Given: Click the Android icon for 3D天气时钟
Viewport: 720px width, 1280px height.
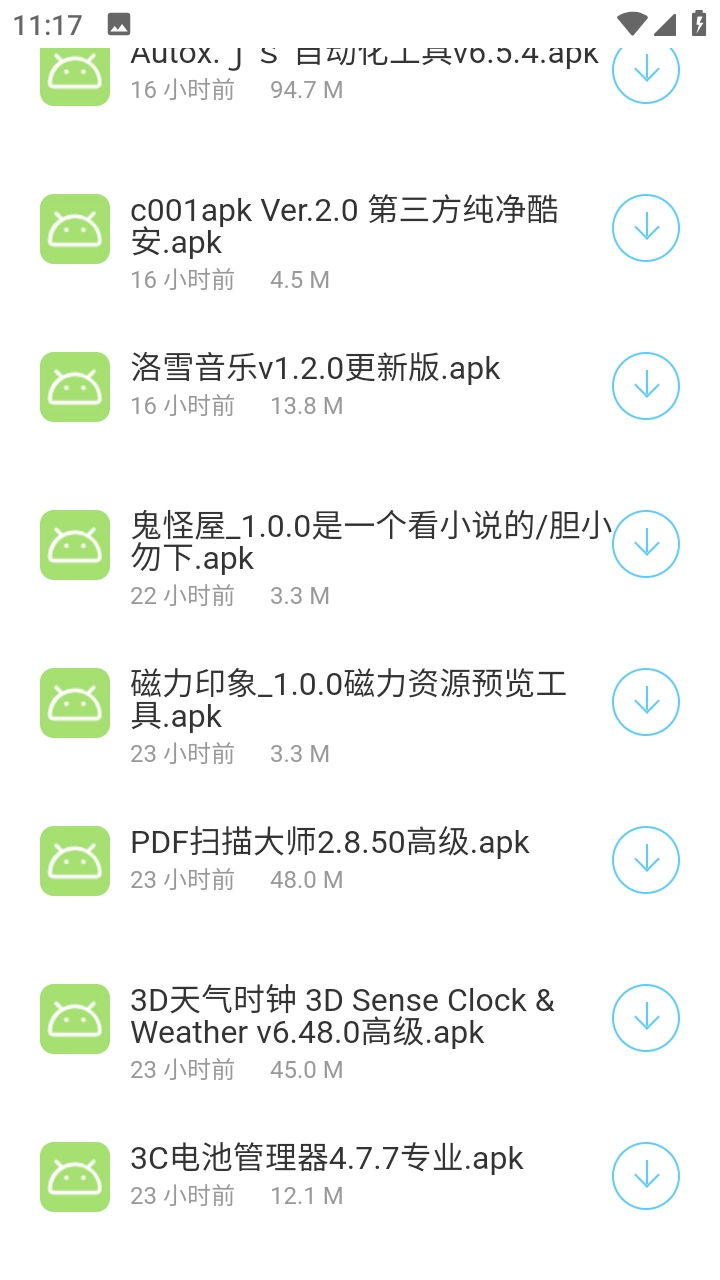Looking at the screenshot, I should coord(74,1018).
